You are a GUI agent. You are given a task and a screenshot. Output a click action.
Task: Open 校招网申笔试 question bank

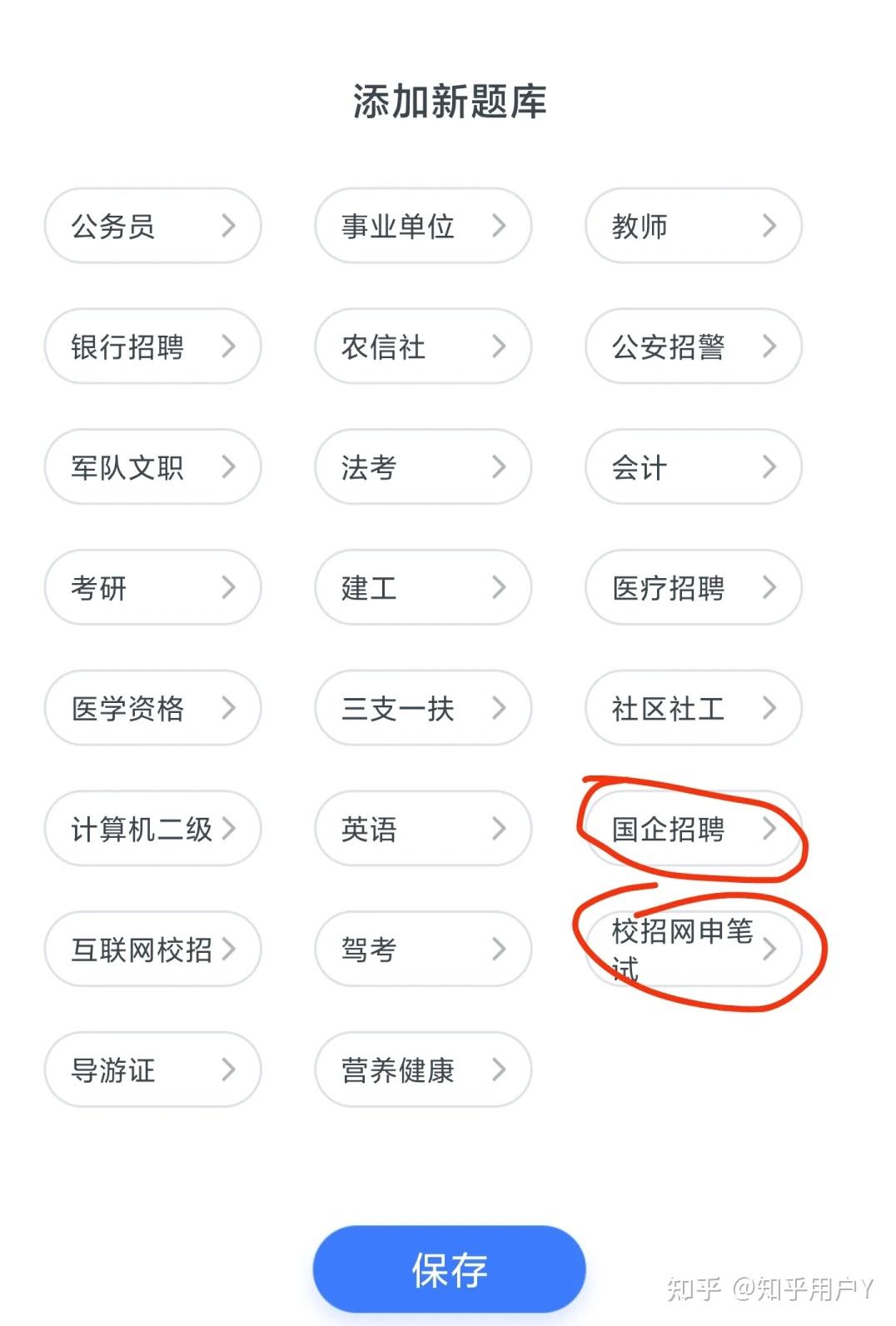694,949
